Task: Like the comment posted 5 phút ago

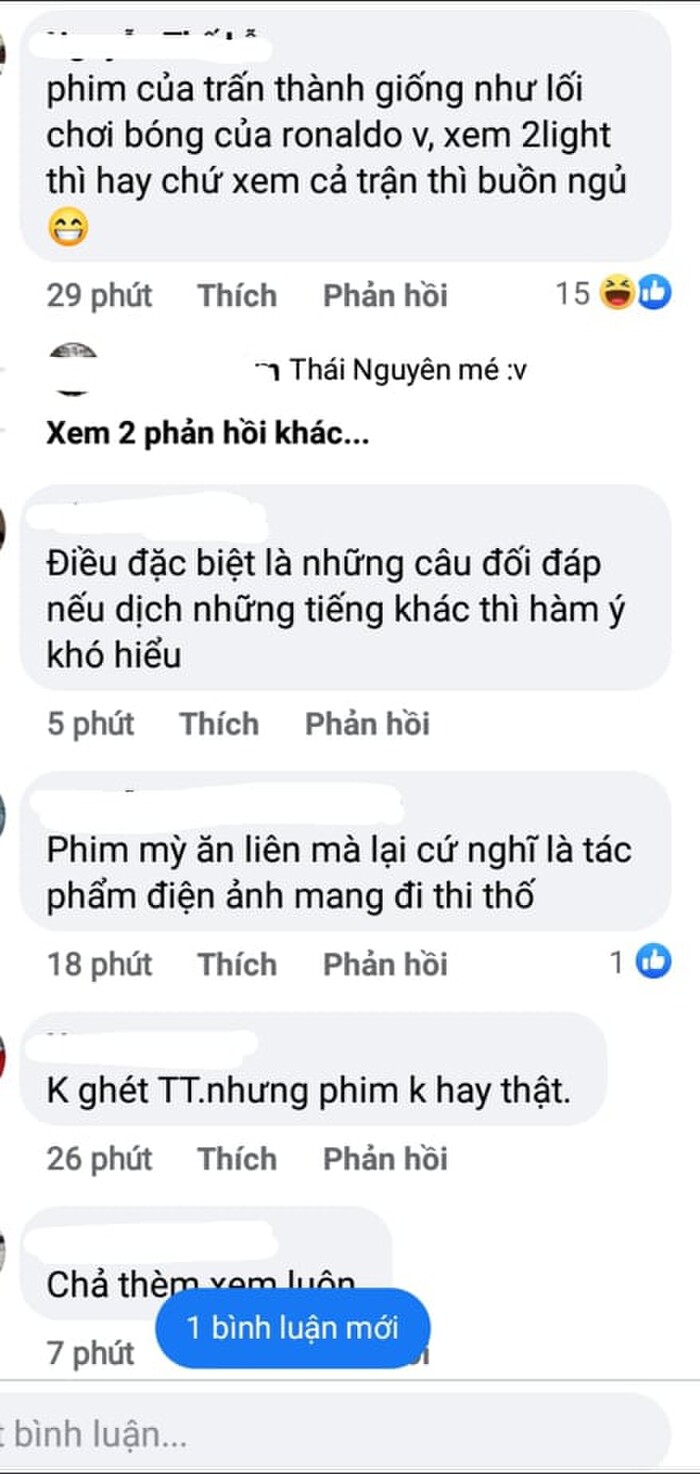Action: pyautogui.click(x=219, y=723)
